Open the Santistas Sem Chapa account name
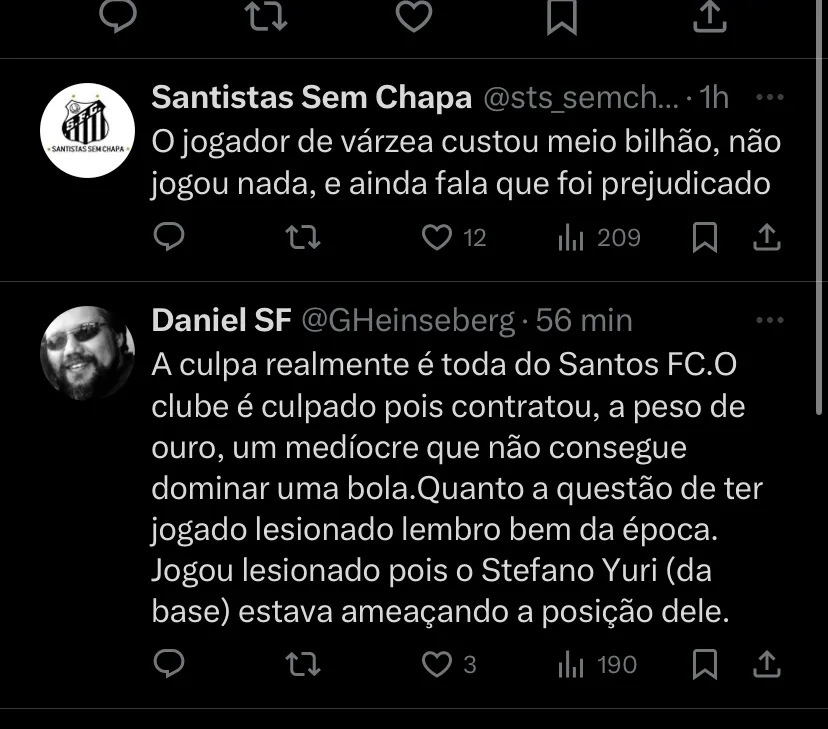This screenshot has height=729, width=828. [x=311, y=97]
